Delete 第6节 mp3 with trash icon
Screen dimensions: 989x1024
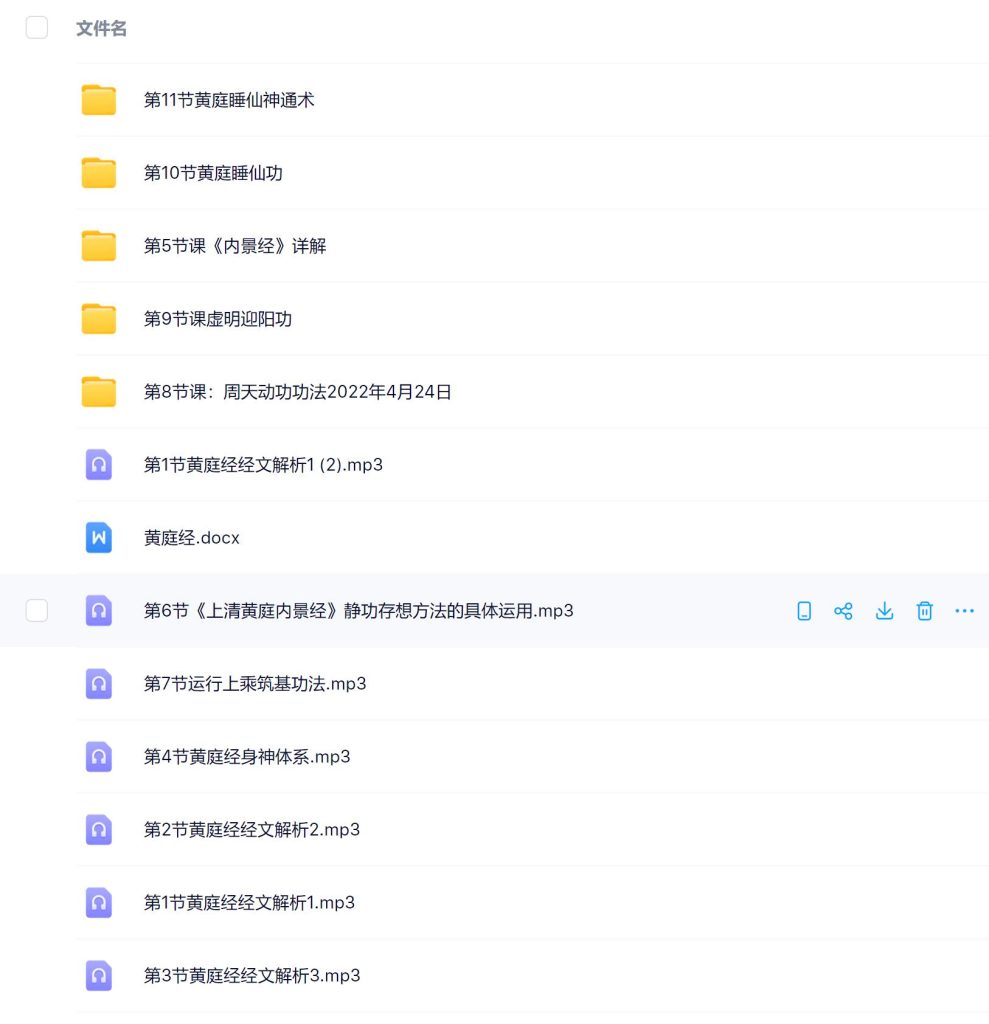pyautogui.click(x=924, y=611)
